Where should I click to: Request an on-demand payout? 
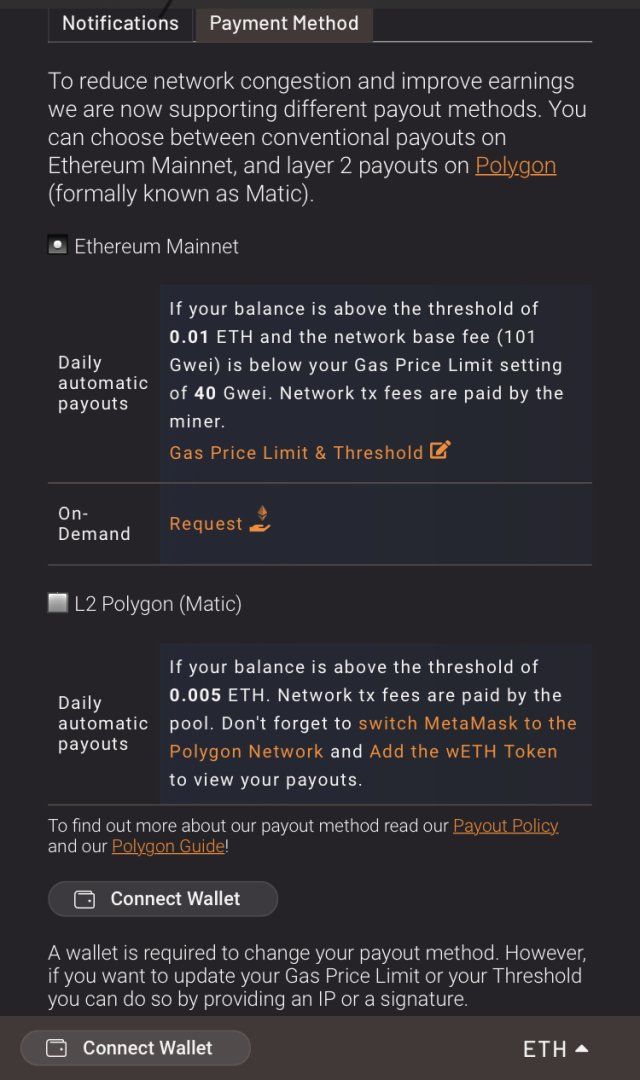pos(219,522)
